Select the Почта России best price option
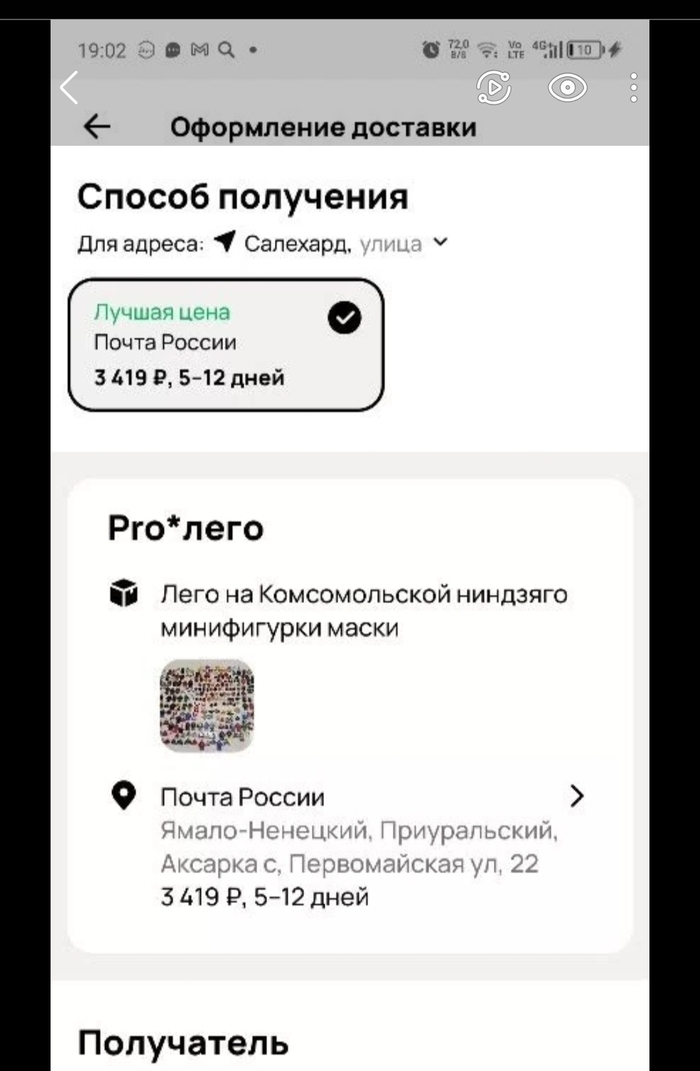The image size is (700, 1071). click(225, 345)
